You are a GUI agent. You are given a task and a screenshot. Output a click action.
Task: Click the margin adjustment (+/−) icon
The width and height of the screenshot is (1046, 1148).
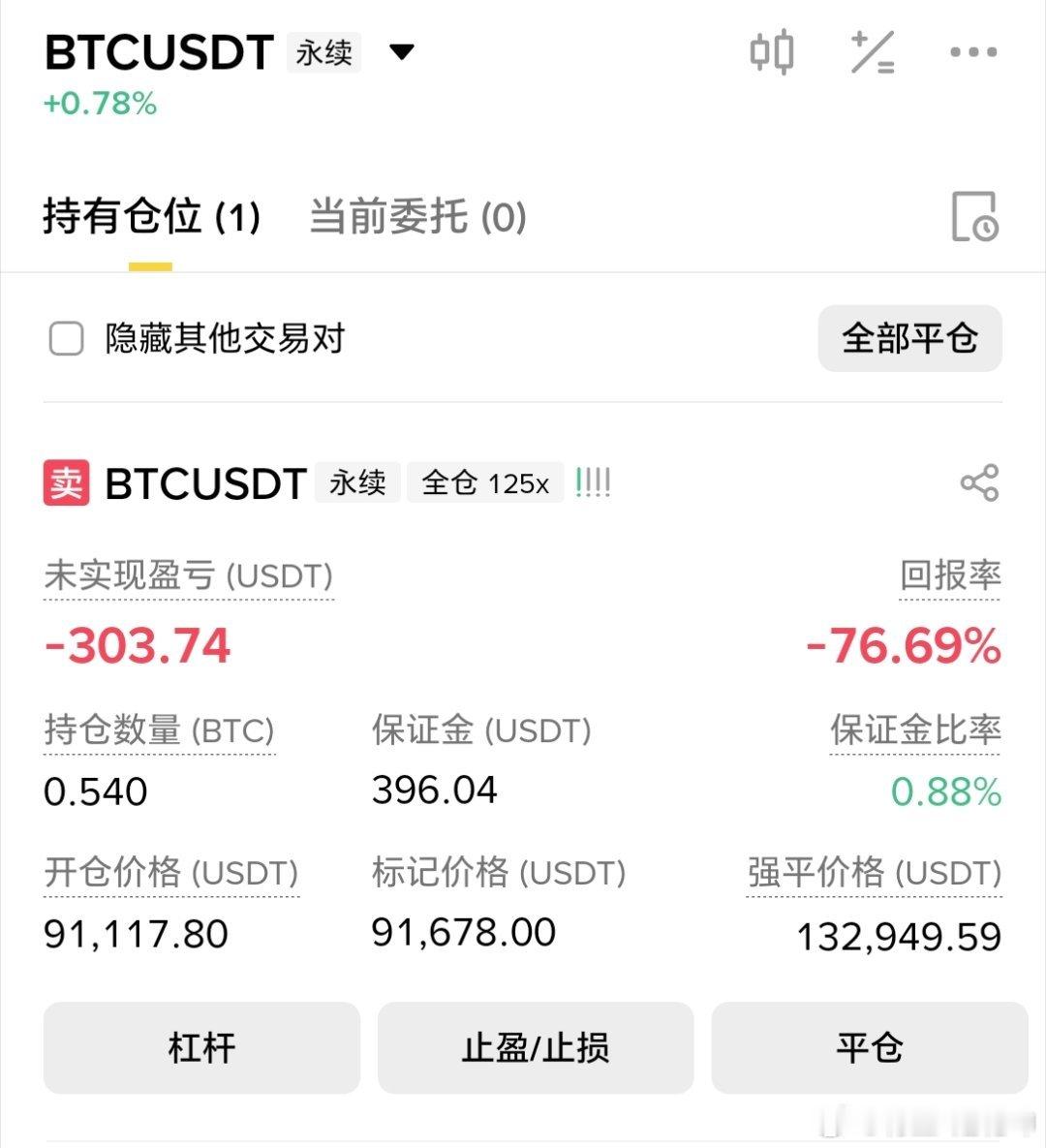click(x=871, y=53)
